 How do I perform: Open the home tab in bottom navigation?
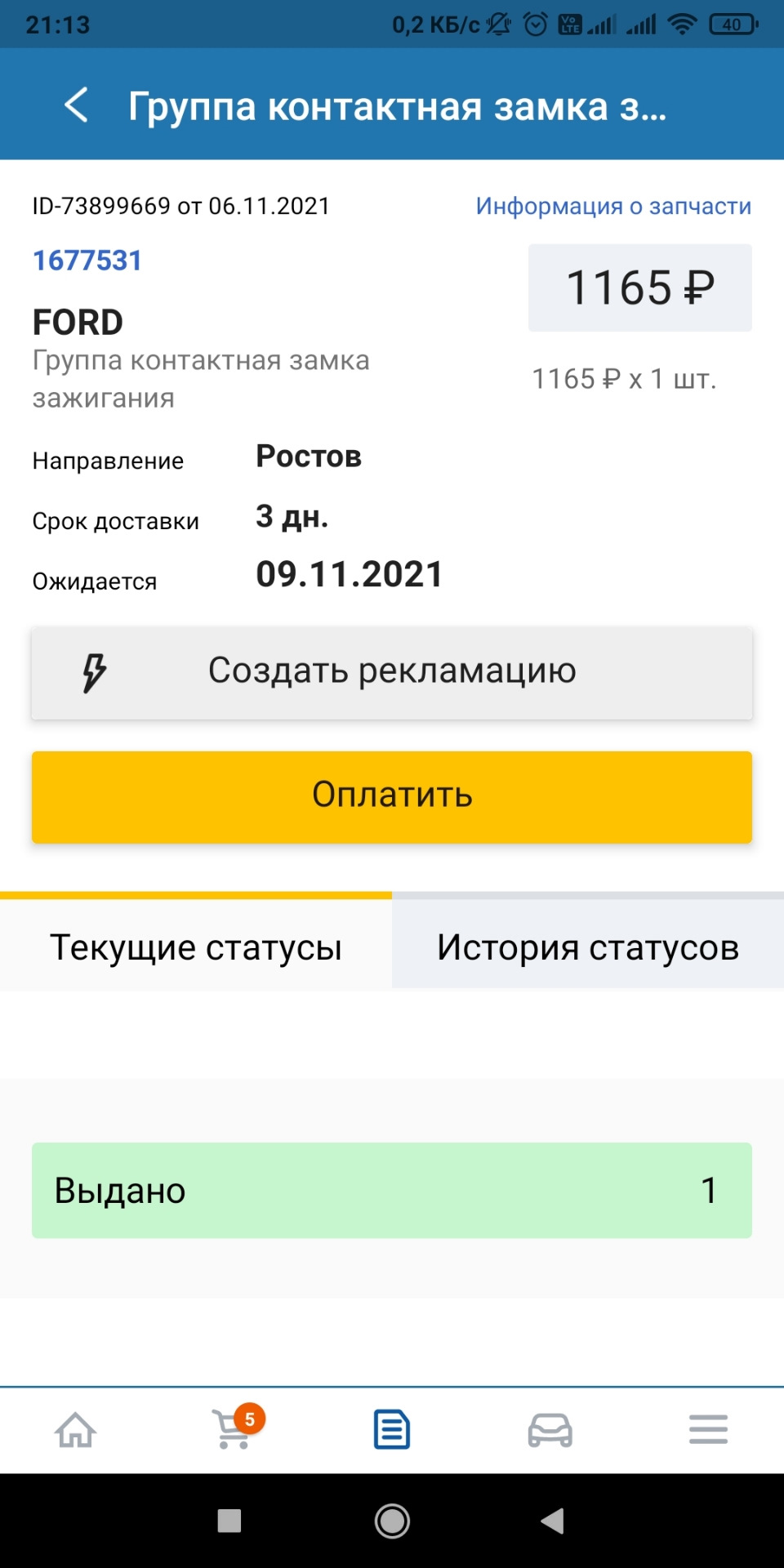click(76, 1430)
